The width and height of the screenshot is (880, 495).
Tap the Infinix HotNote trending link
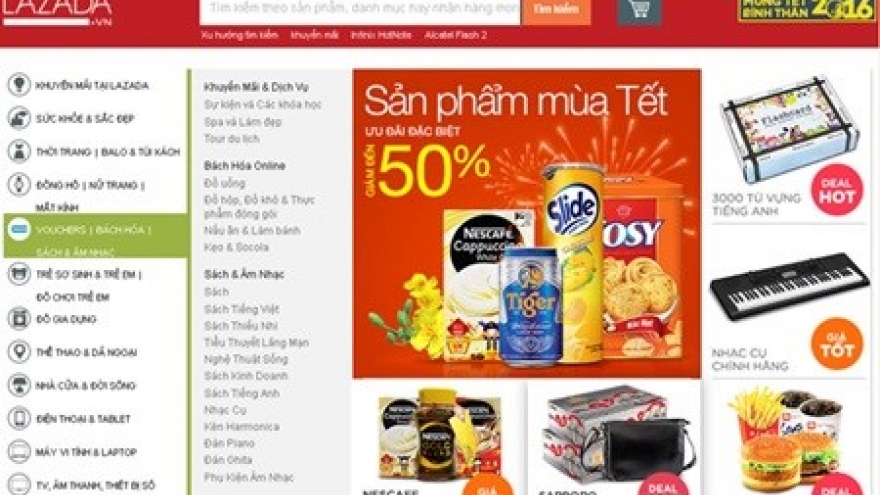379,35
